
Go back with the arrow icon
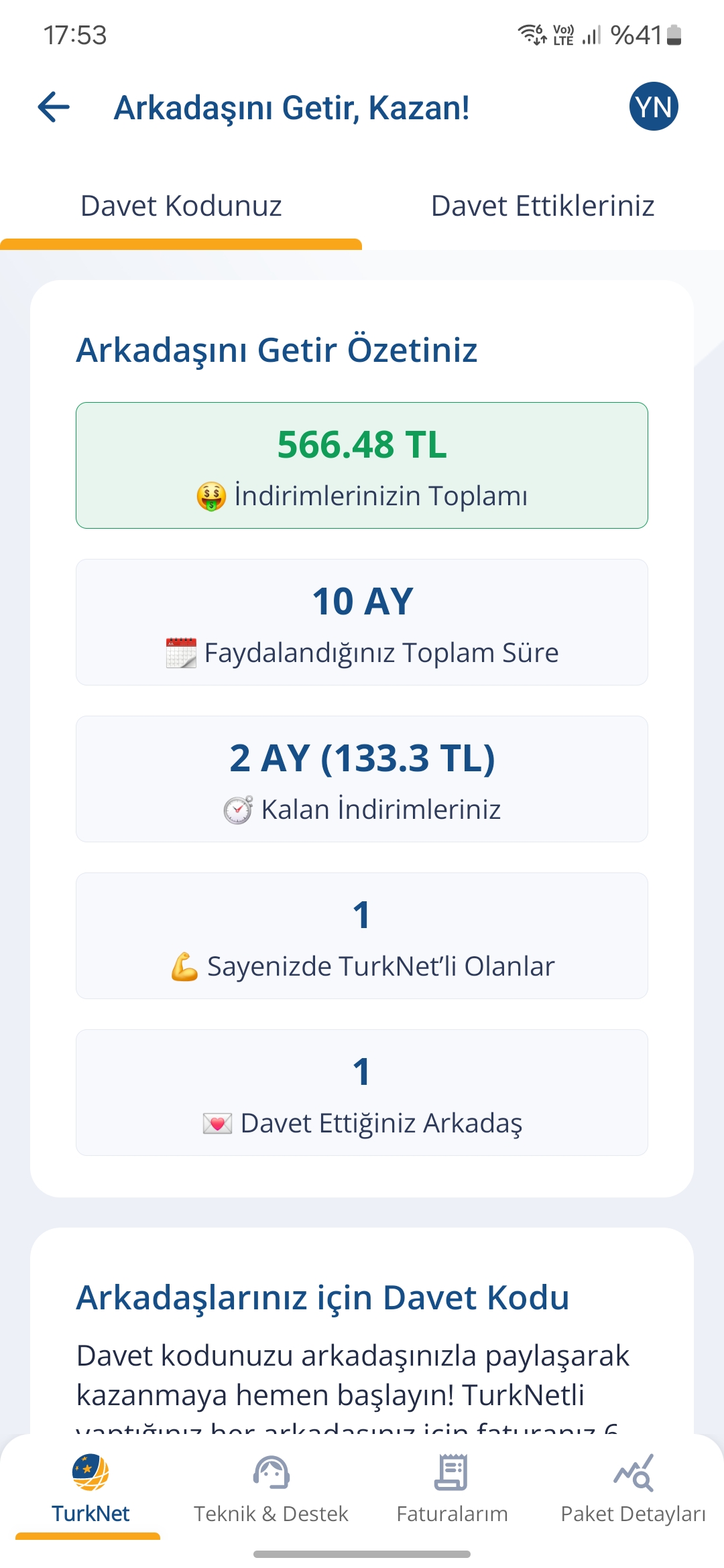coord(54,107)
